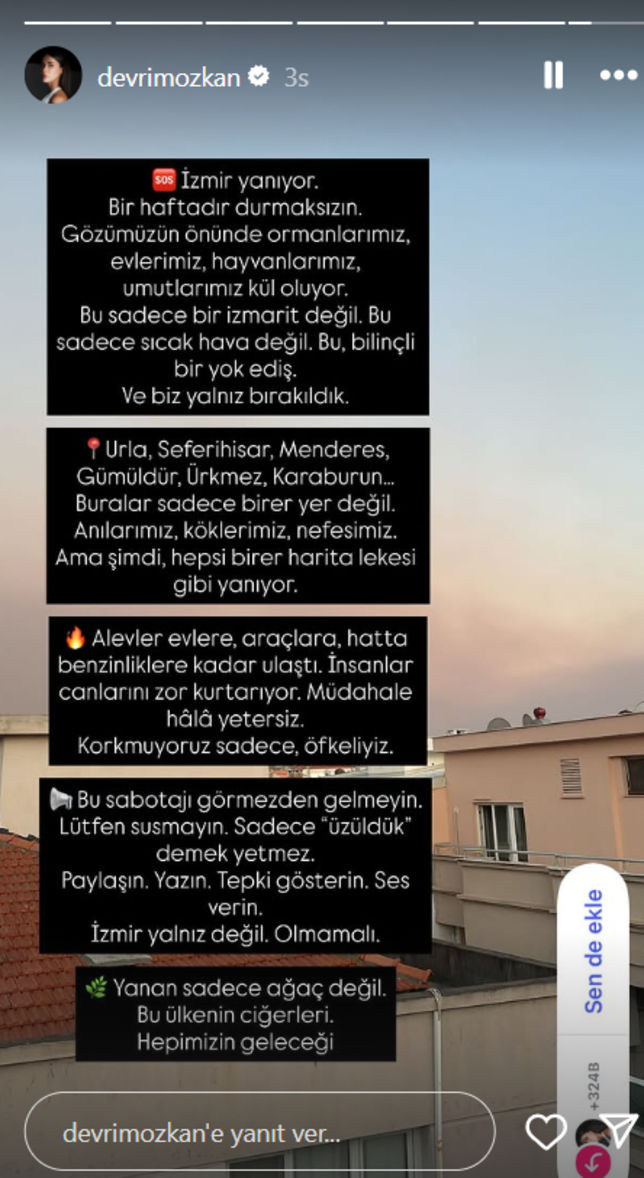This screenshot has height=1178, width=644.
Task: Open the three-dot overflow menu
Action: pos(618,76)
